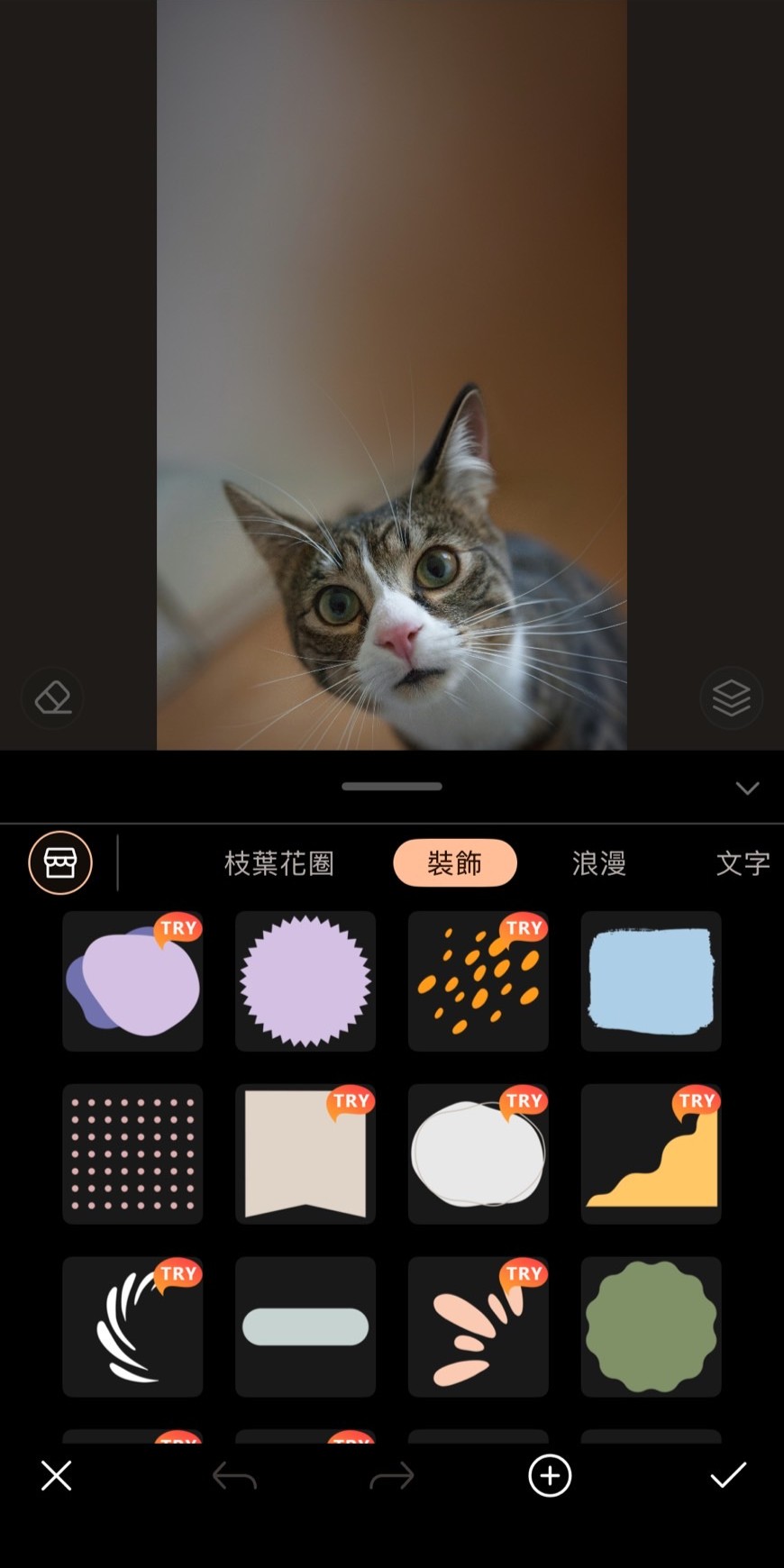
Task: Undo the last action
Action: pos(234,1476)
